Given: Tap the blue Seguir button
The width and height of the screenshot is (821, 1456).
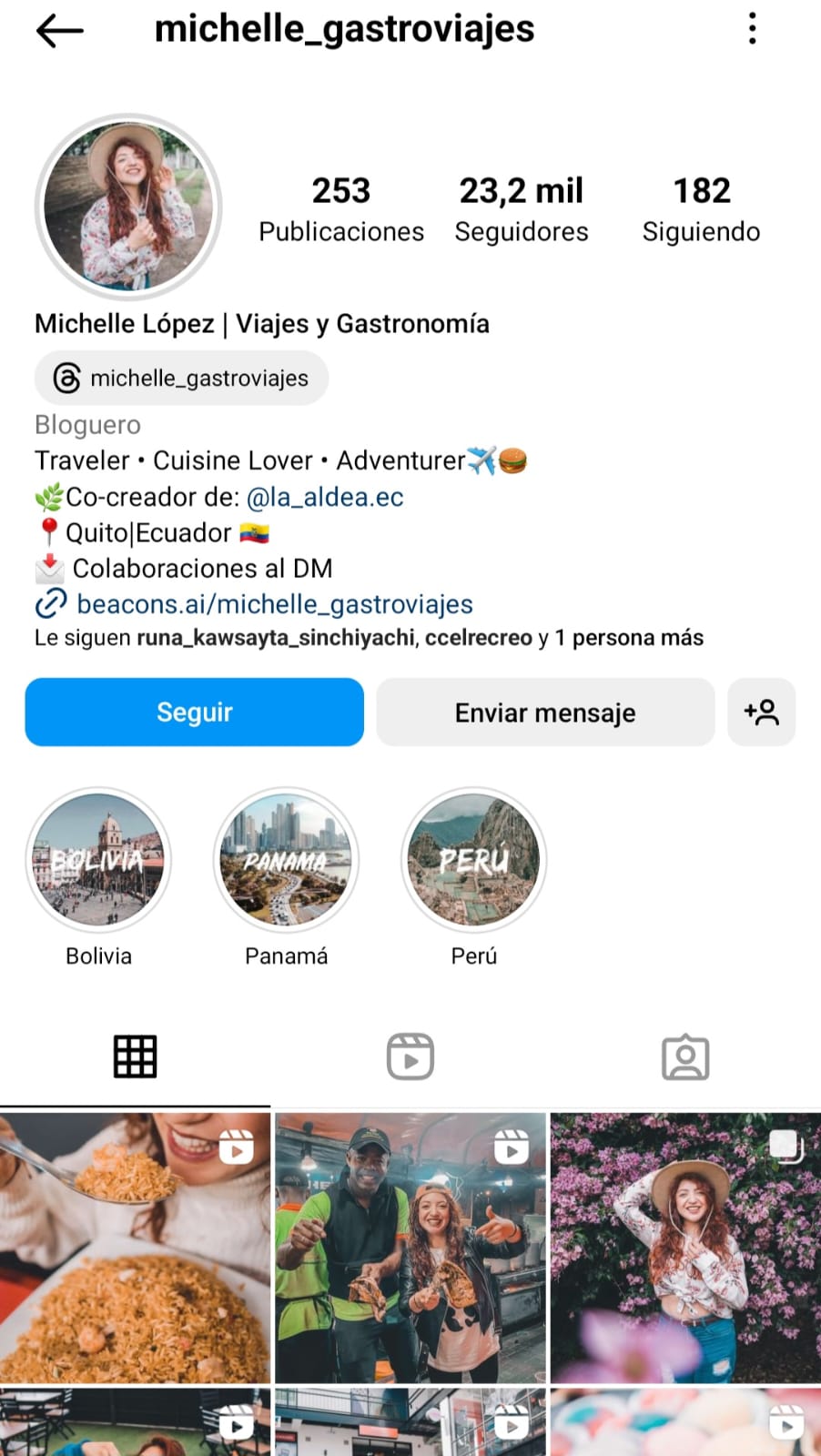Looking at the screenshot, I should (x=194, y=712).
